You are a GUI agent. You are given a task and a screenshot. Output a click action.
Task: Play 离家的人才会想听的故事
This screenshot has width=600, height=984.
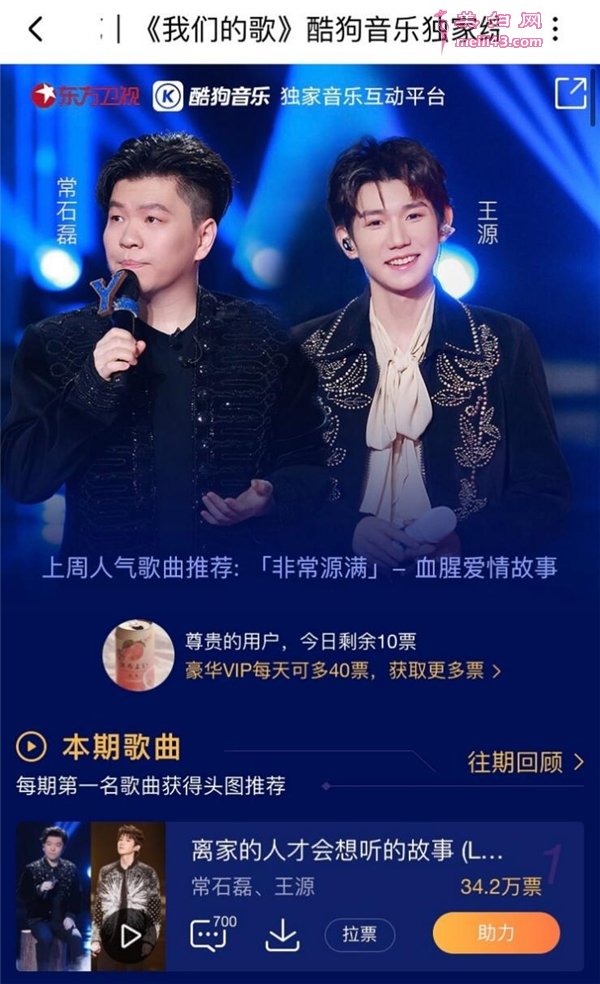click(x=129, y=935)
